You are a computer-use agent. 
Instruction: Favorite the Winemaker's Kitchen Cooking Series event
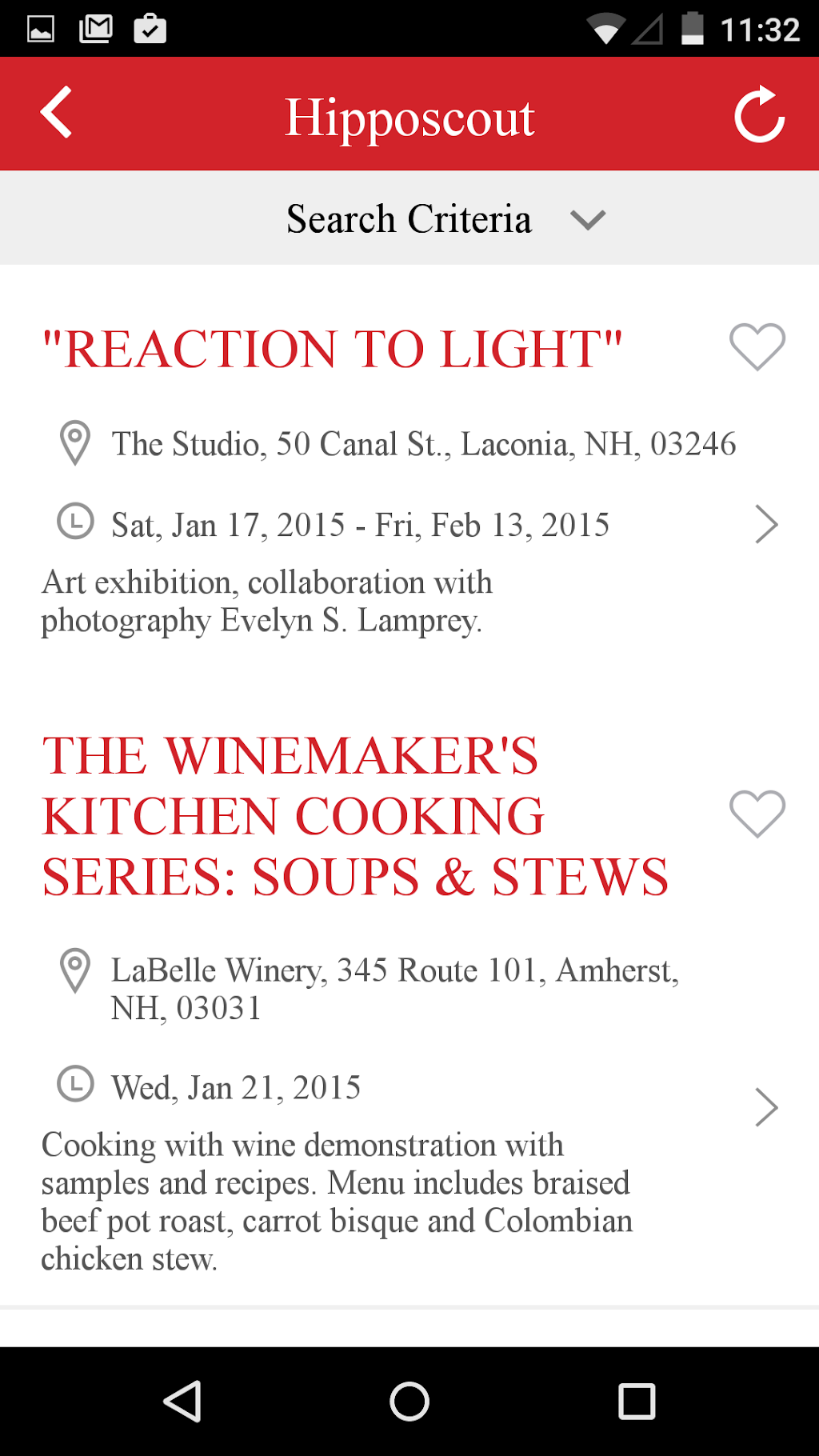coord(757,814)
